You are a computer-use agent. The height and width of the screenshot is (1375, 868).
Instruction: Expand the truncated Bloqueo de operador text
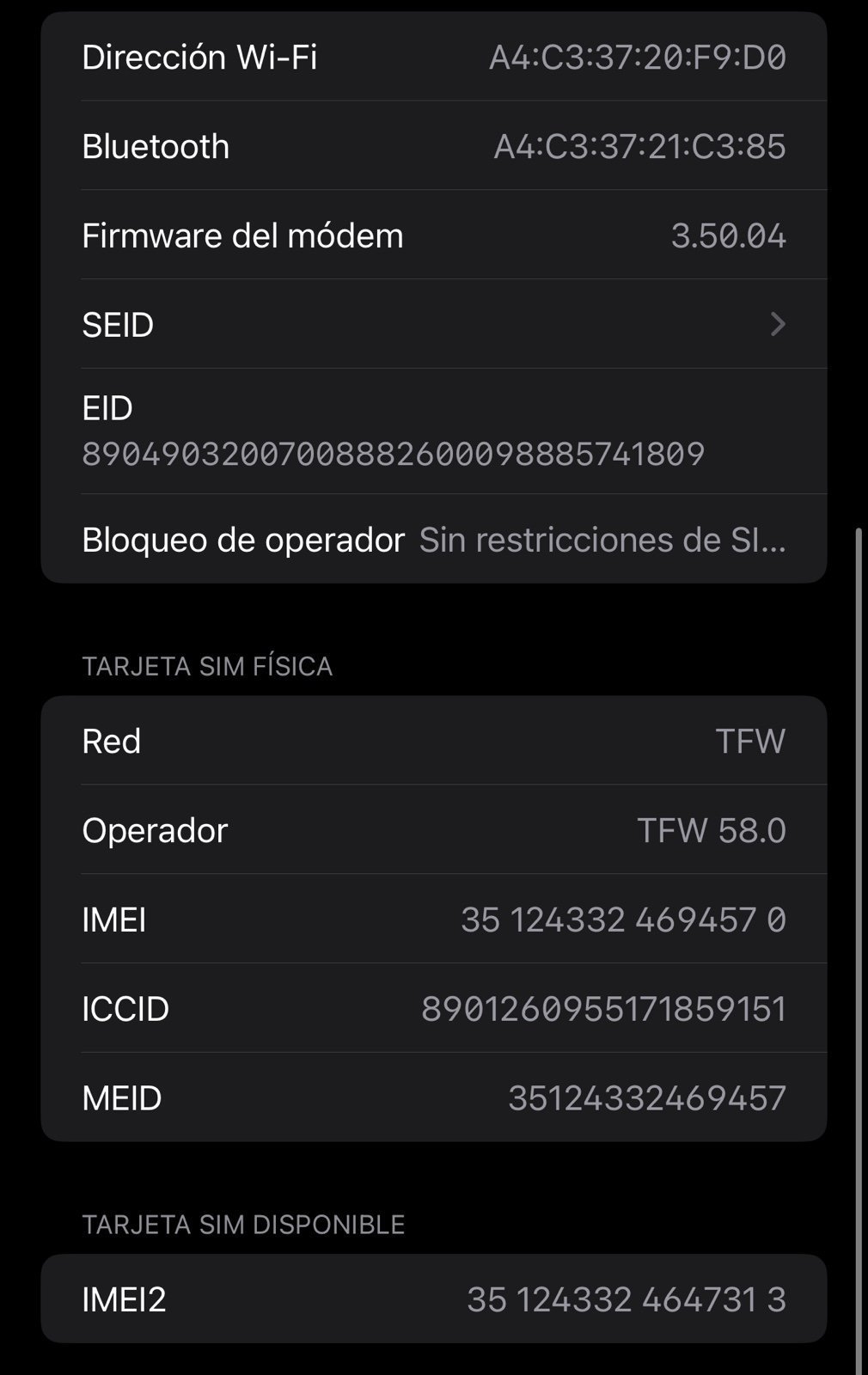[602, 541]
